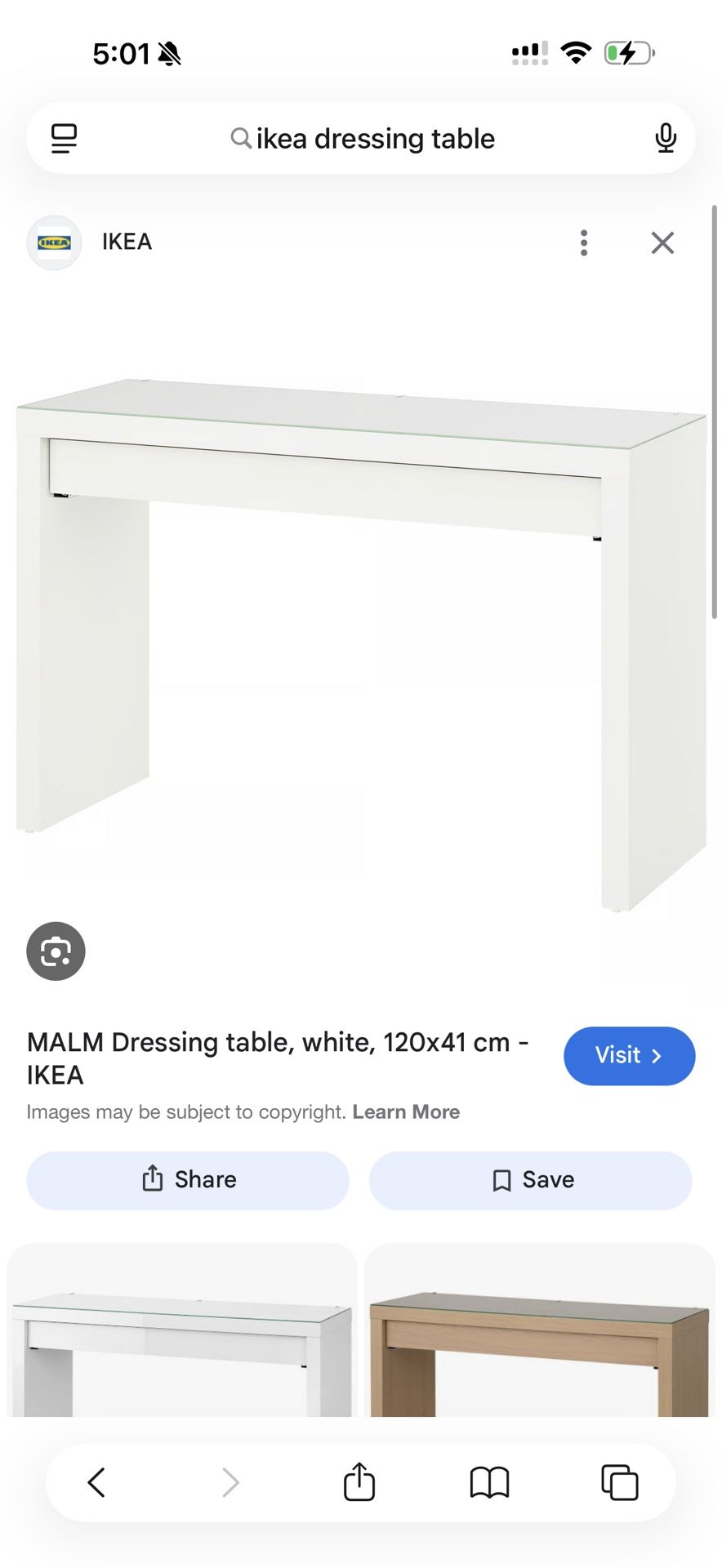722x1568 pixels.
Task: Tap the IKEA logo favicon
Action: click(54, 243)
